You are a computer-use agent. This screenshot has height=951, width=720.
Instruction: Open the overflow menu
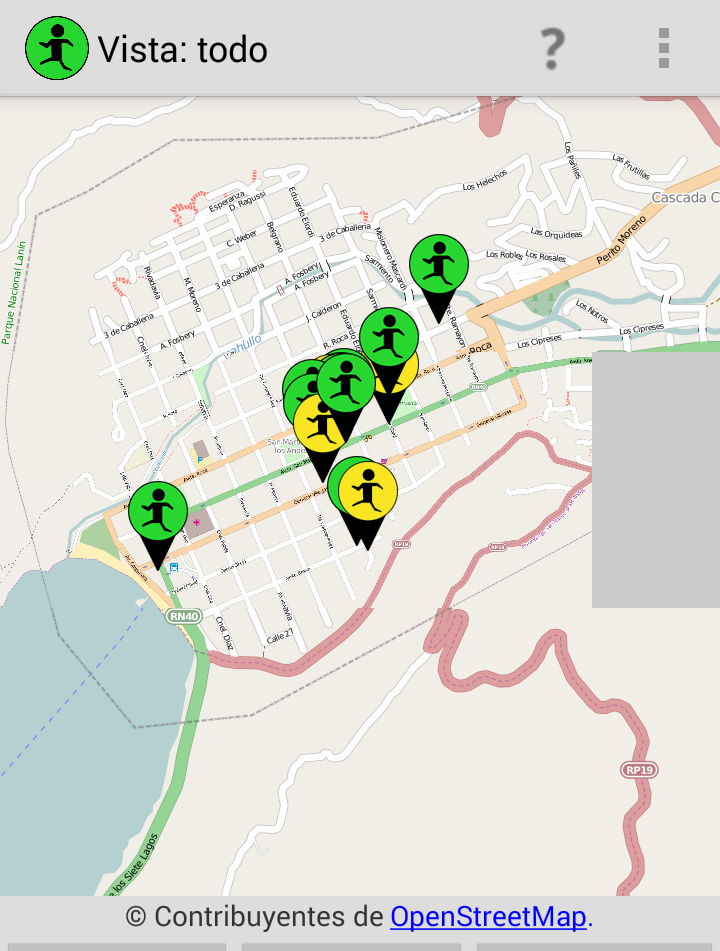[x=663, y=48]
